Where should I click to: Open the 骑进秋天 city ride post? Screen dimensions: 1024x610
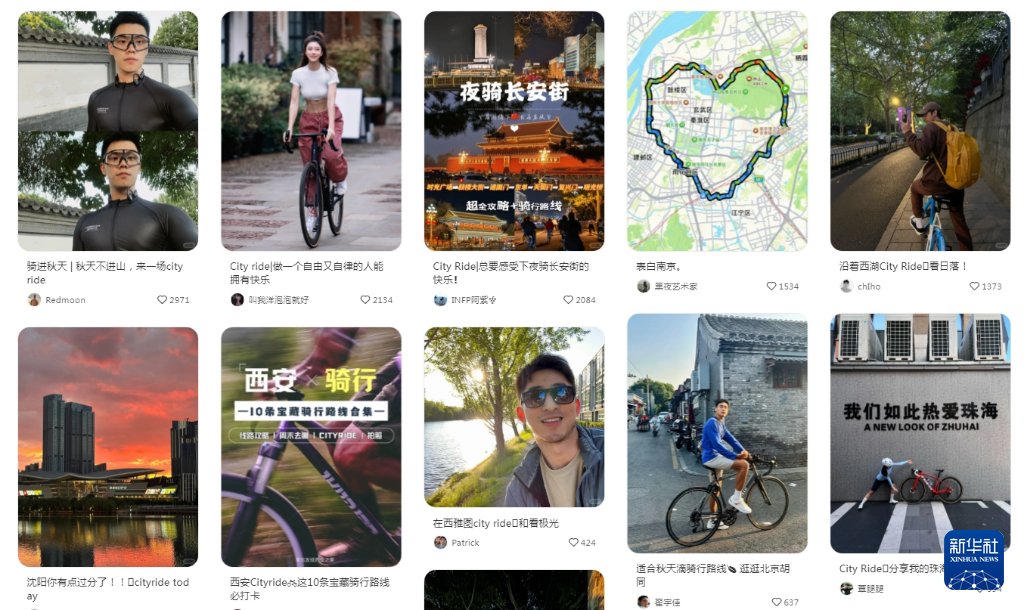click(x=108, y=131)
